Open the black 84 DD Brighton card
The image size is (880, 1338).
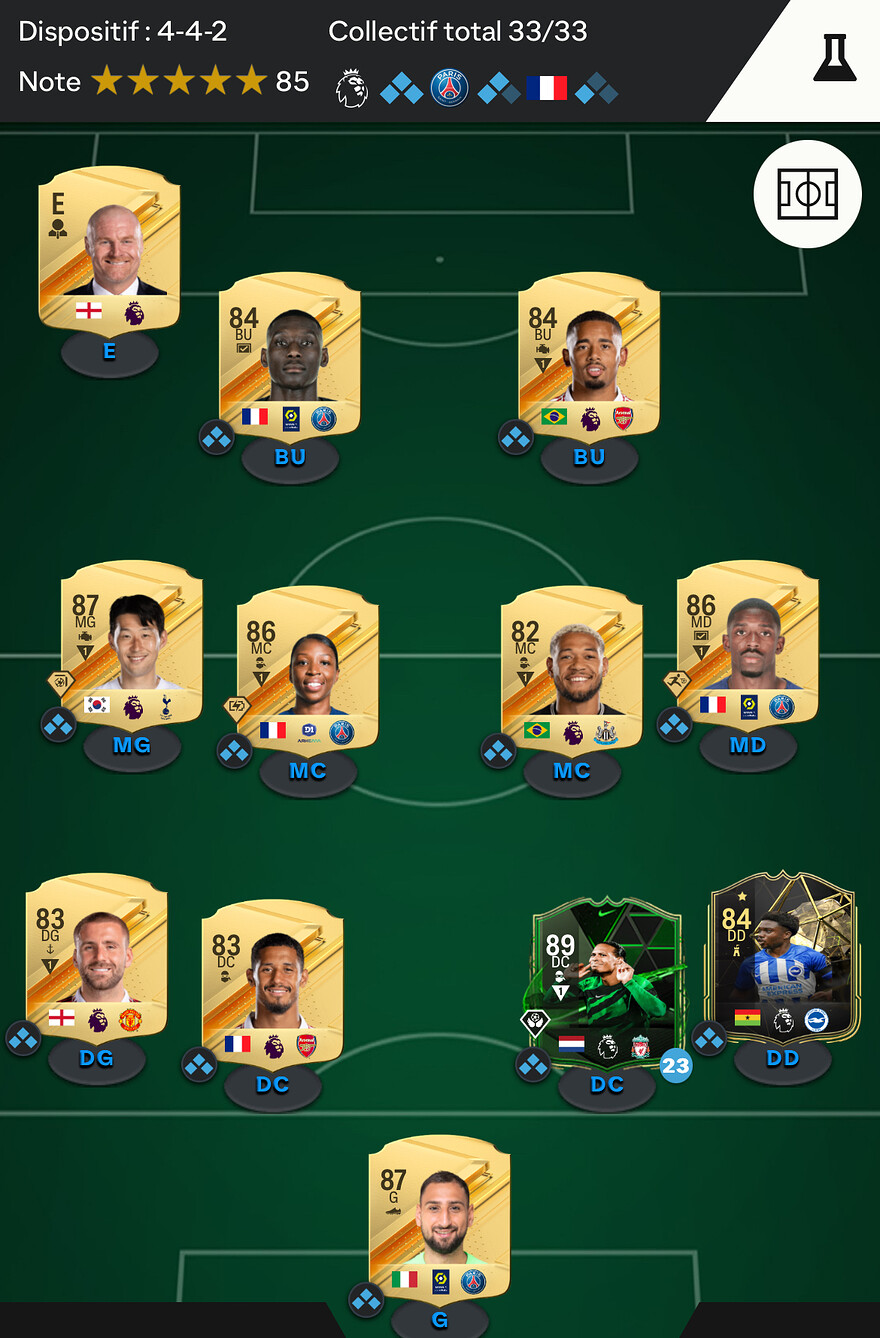[x=783, y=958]
